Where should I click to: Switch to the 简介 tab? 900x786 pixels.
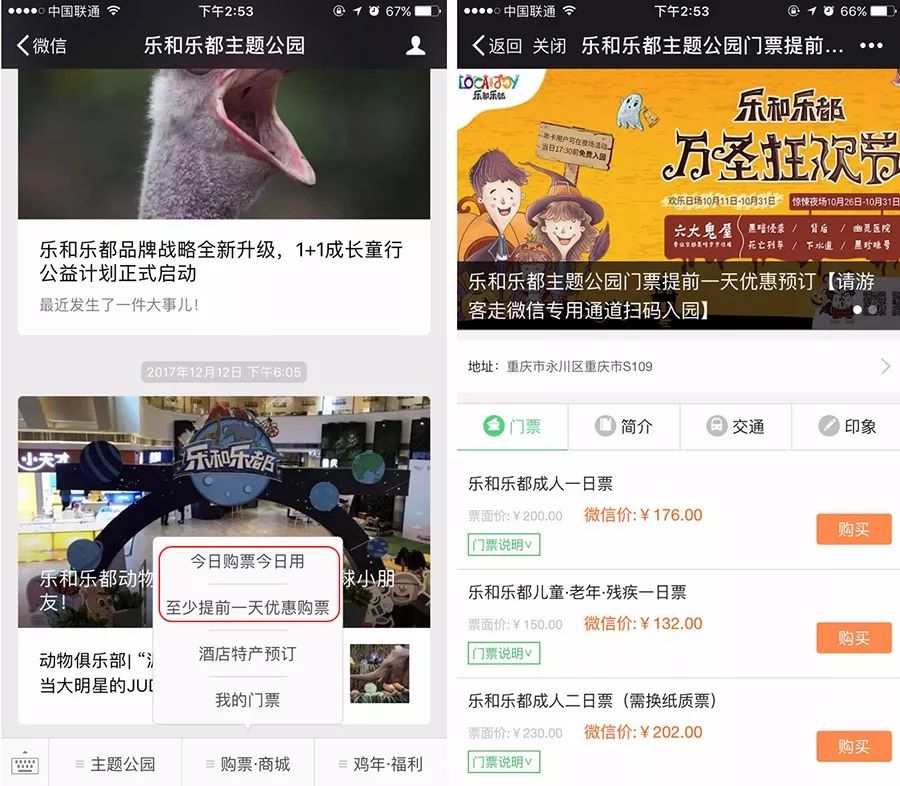(624, 426)
